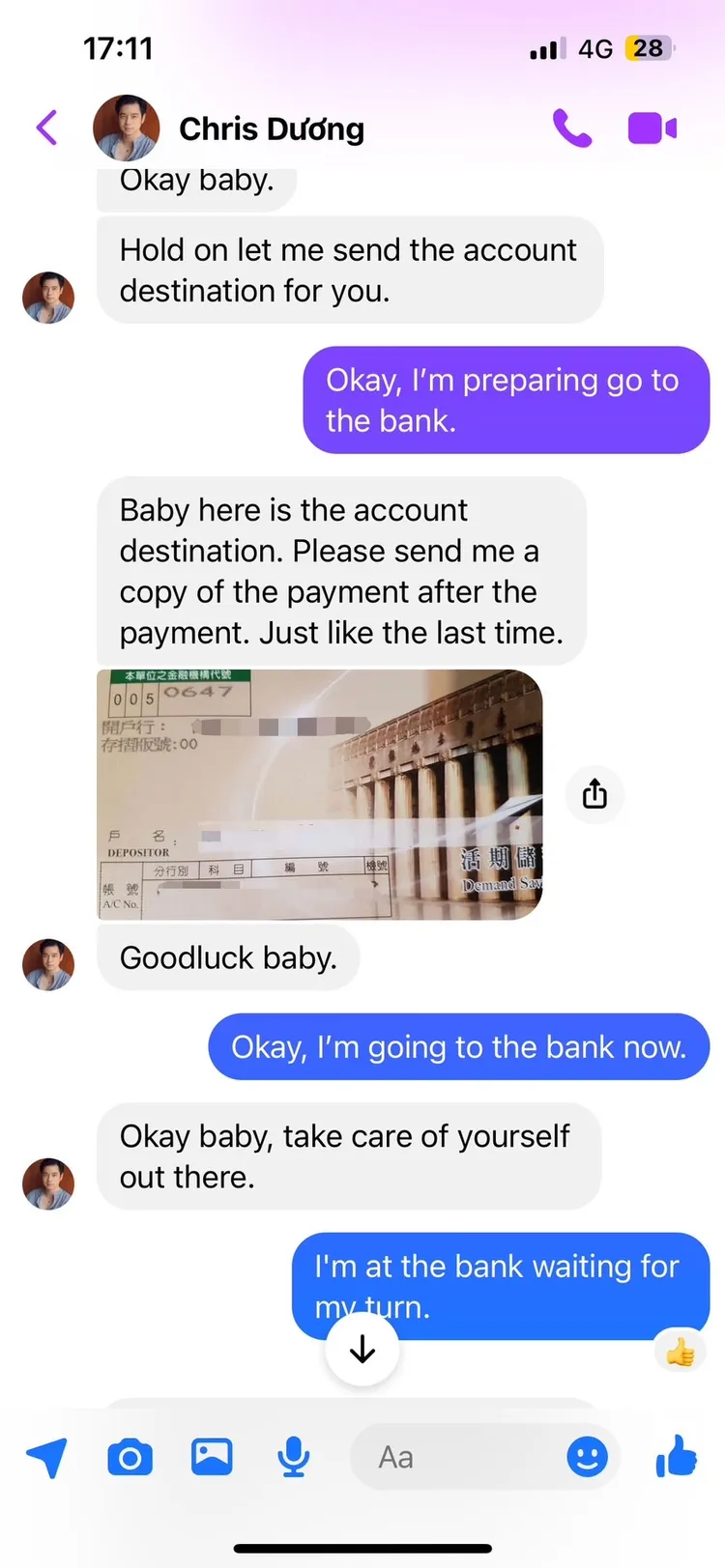Open the emoji picker
This screenshot has width=725, height=1568.
click(588, 1457)
